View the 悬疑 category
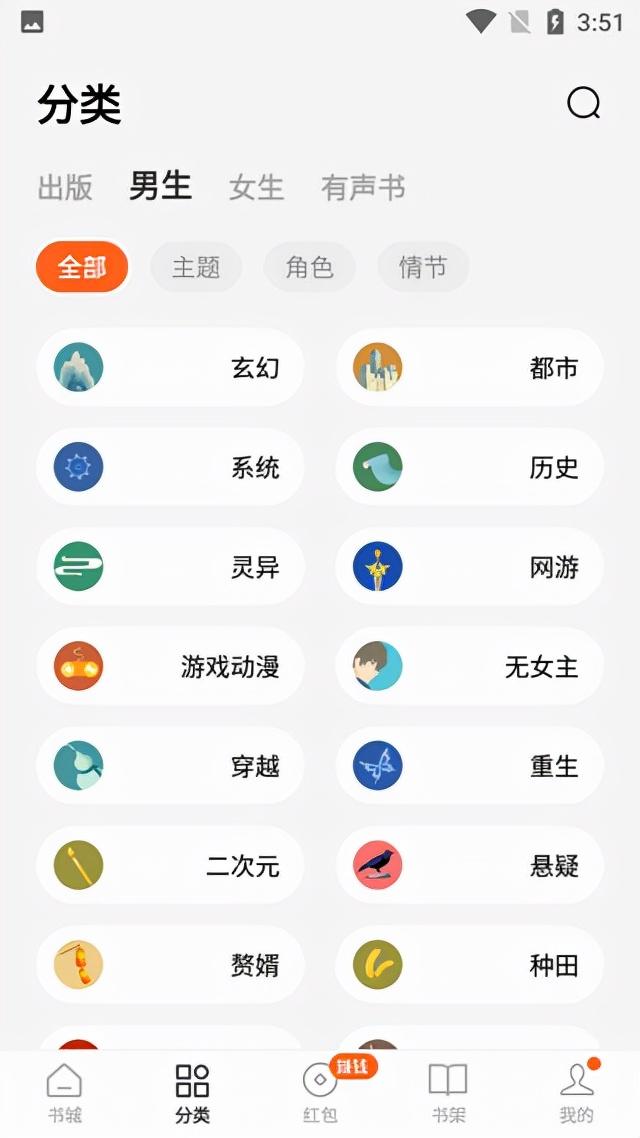The height and width of the screenshot is (1138, 640). [x=469, y=866]
